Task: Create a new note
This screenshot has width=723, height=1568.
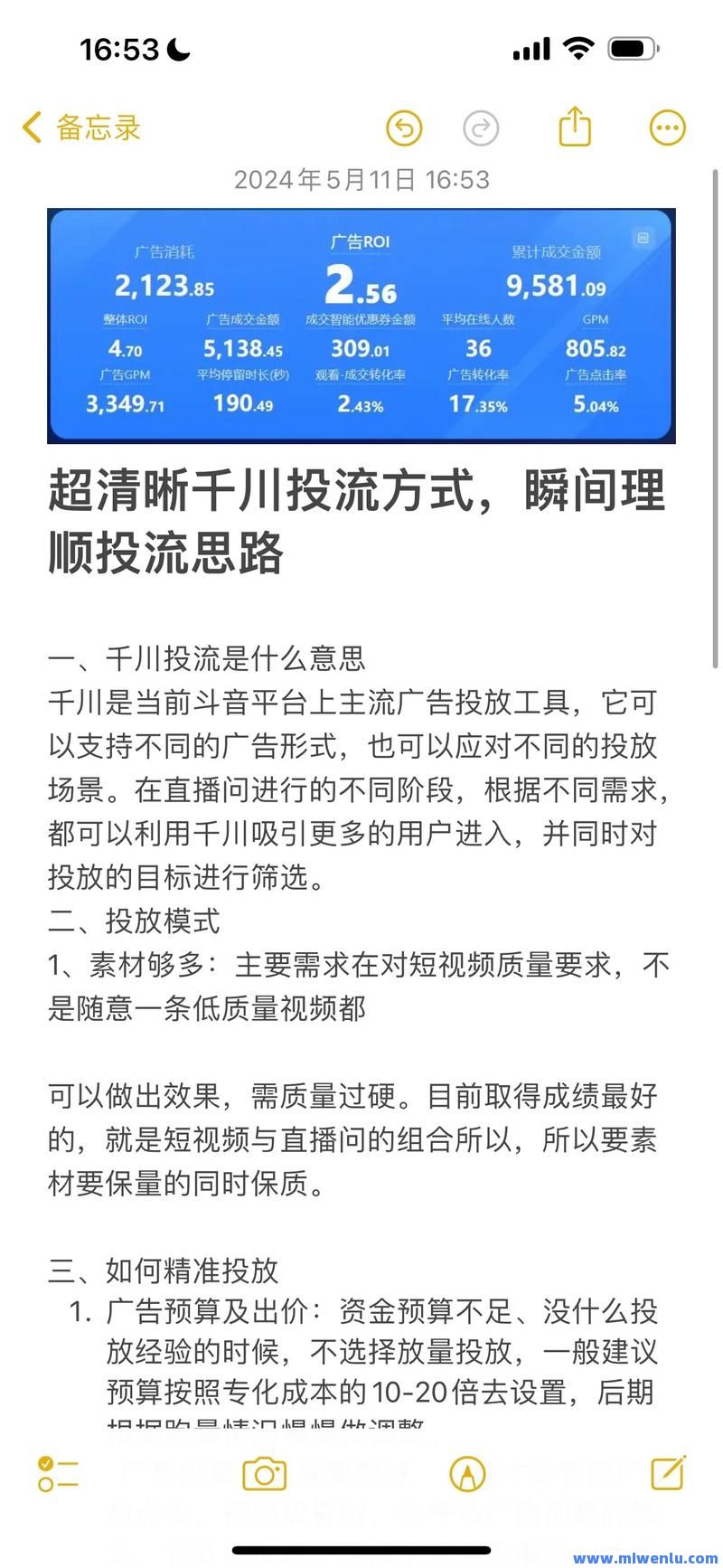Action: (668, 1472)
